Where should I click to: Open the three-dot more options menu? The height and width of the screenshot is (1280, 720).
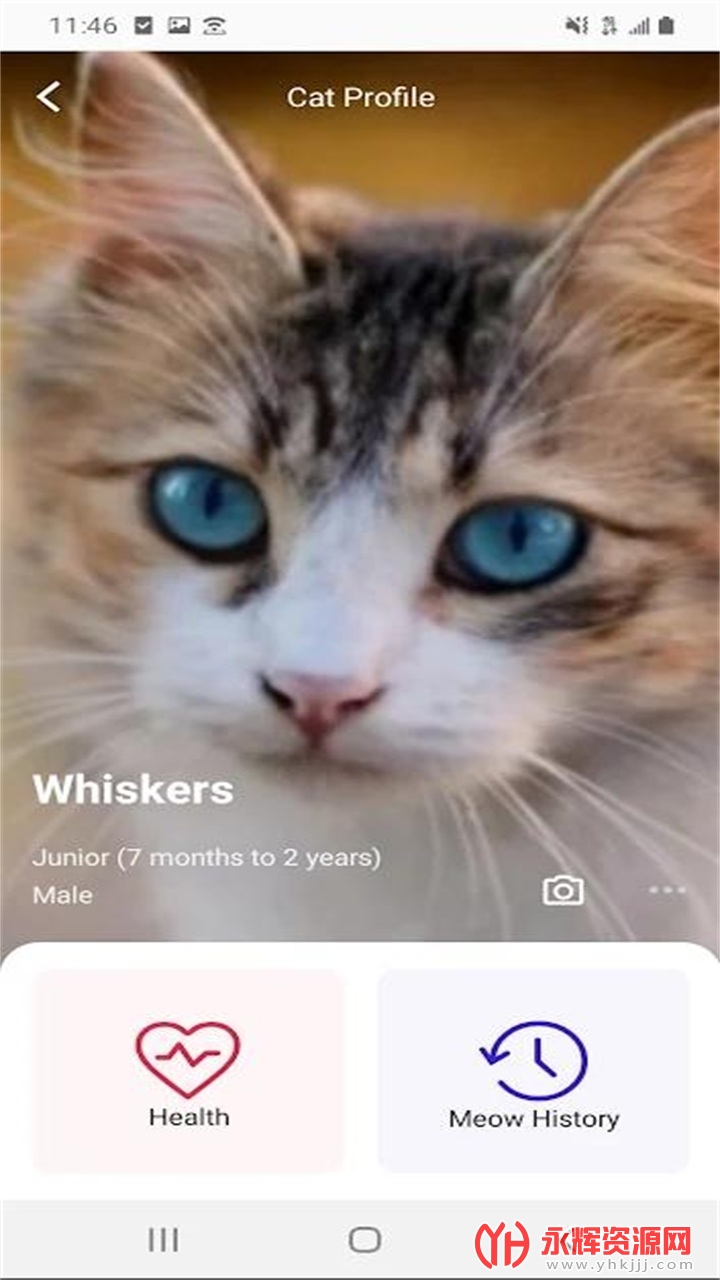[x=667, y=890]
